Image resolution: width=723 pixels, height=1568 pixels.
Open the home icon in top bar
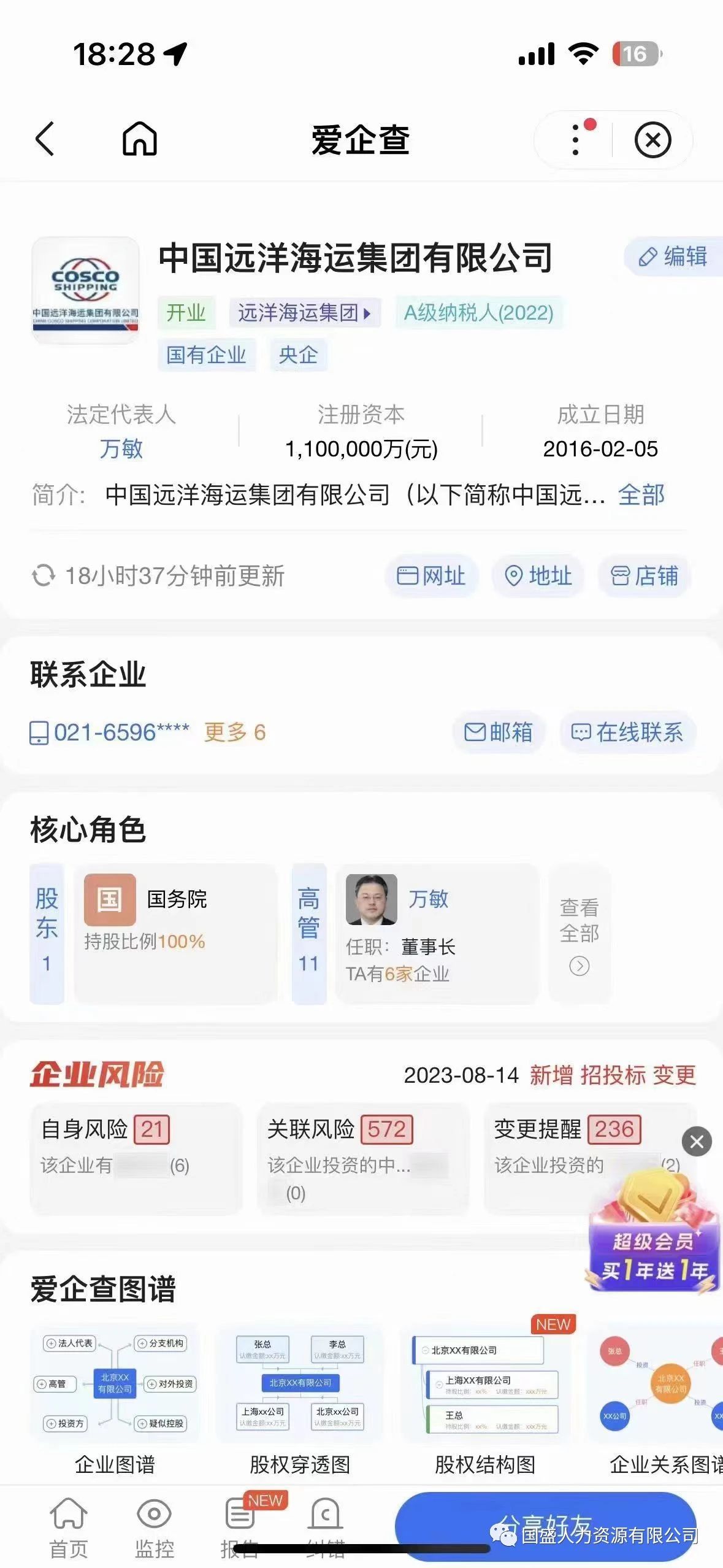140,139
